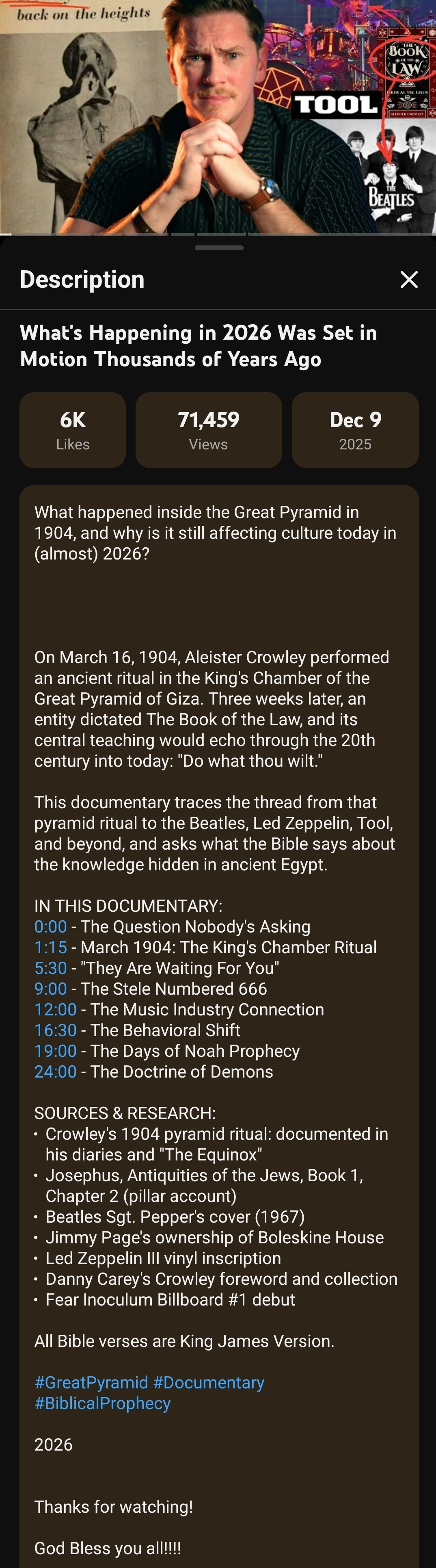
Task: Jump to 1:15 King's Chamber Ritual
Action: [x=50, y=947]
